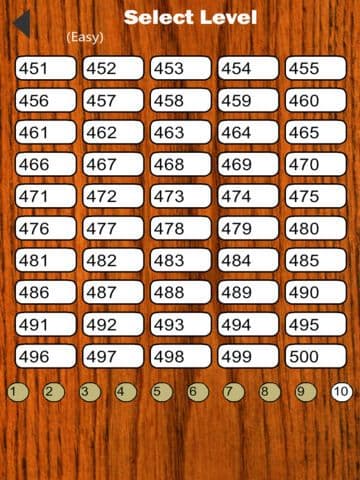Start level 467

113,164
